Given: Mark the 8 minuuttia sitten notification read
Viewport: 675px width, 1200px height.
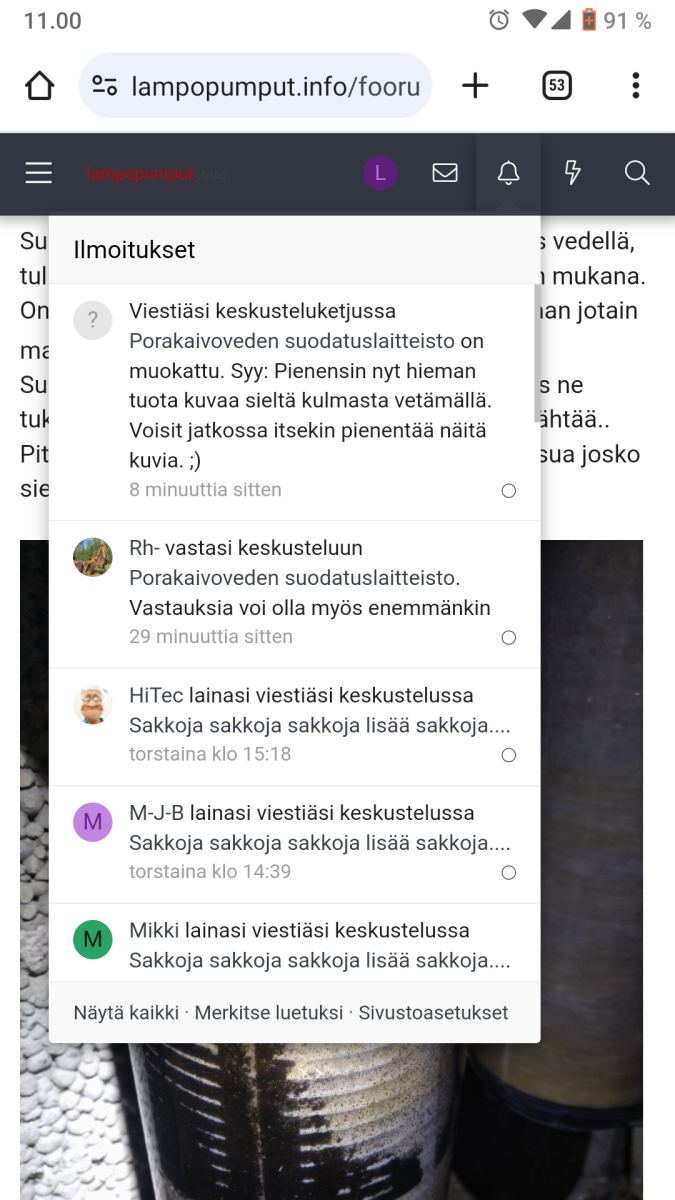Looking at the screenshot, I should click(509, 491).
